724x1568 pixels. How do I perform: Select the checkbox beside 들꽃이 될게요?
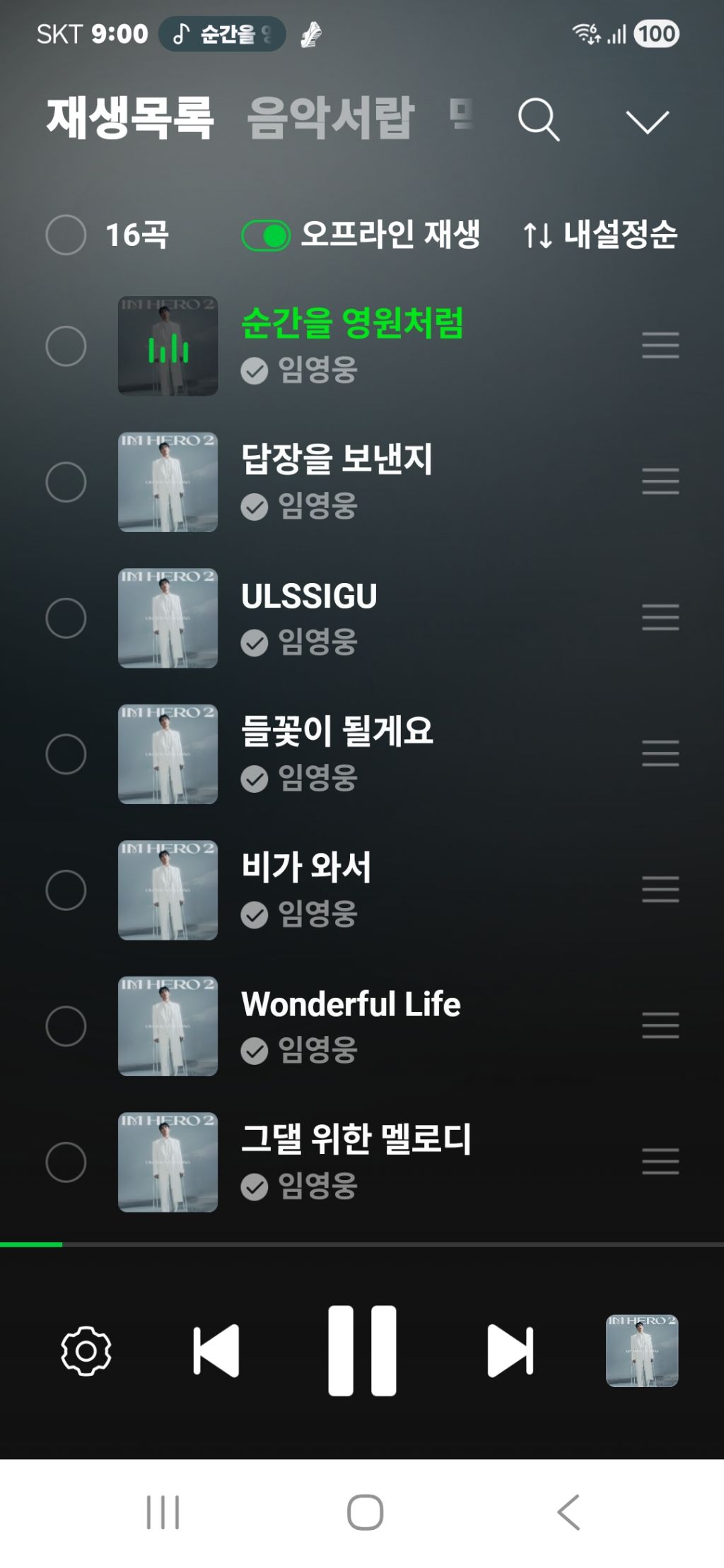tap(66, 754)
